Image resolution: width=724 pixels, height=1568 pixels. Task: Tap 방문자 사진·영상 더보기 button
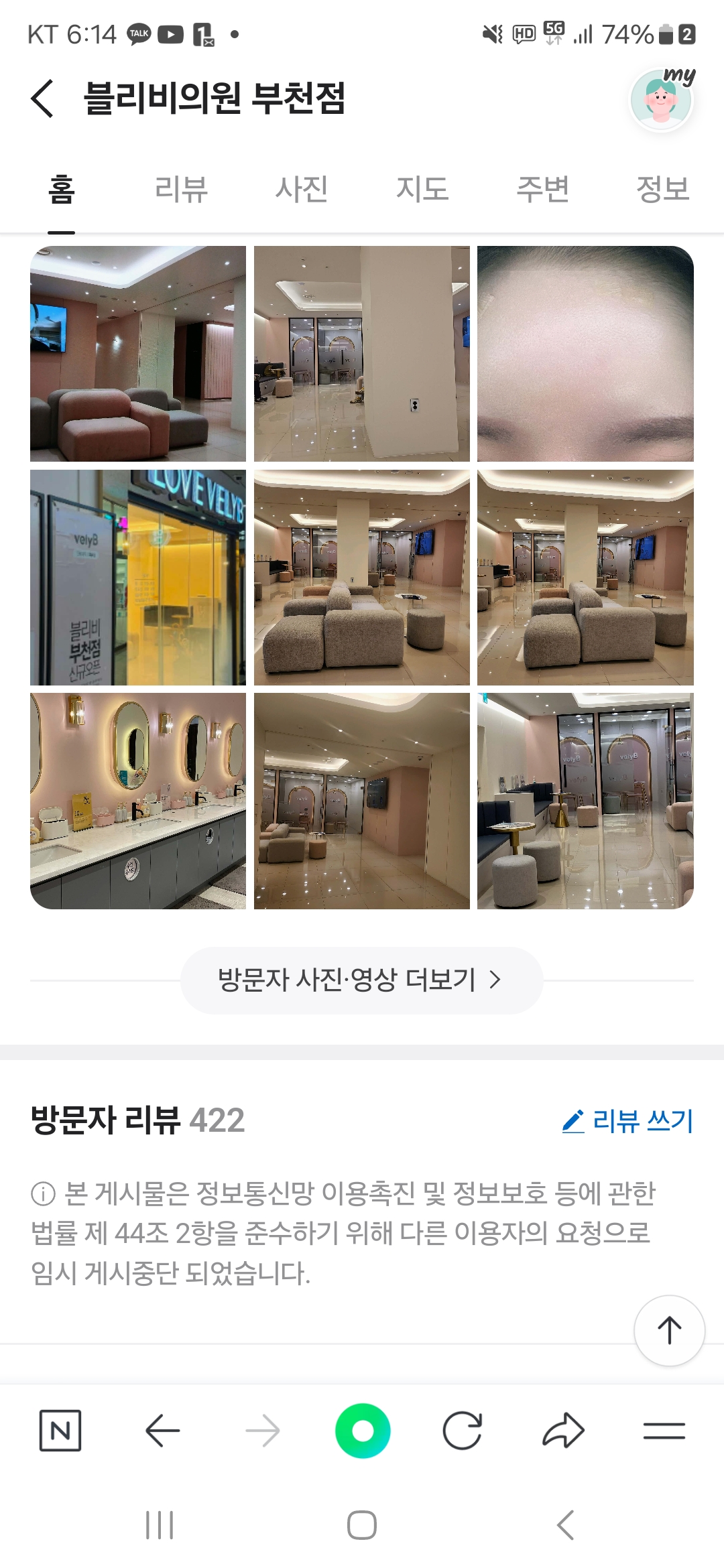coord(361,980)
